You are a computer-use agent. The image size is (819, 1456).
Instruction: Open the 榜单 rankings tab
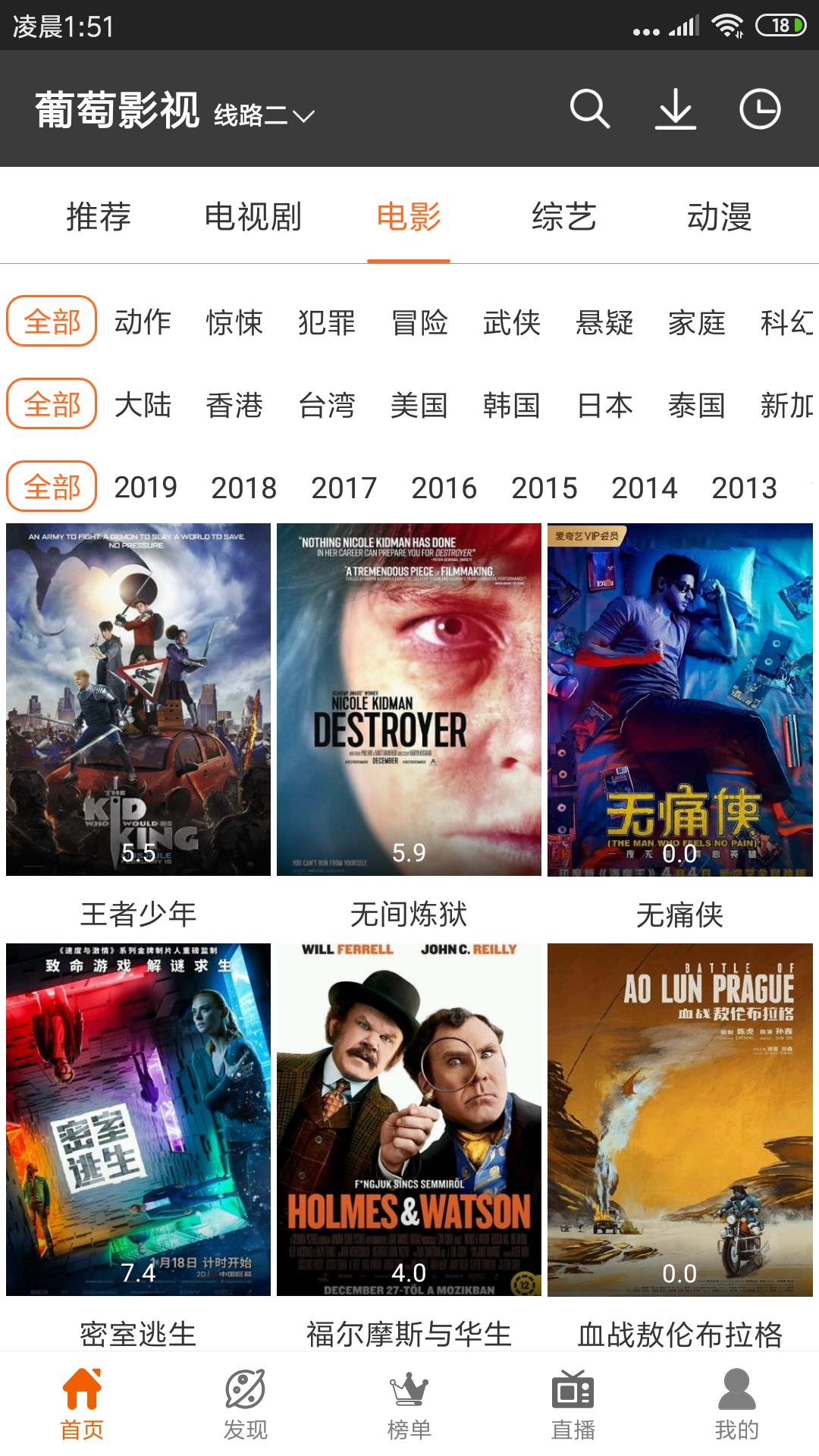coord(409,1403)
